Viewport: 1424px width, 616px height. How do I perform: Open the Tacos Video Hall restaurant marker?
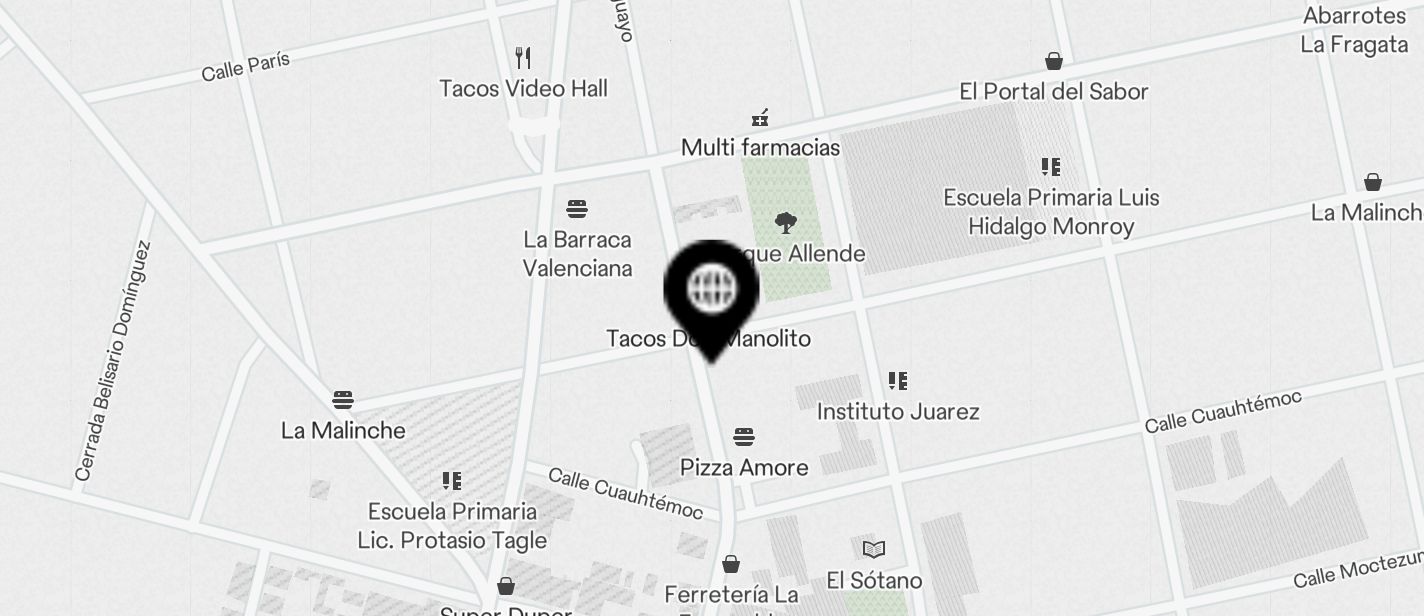[x=522, y=58]
